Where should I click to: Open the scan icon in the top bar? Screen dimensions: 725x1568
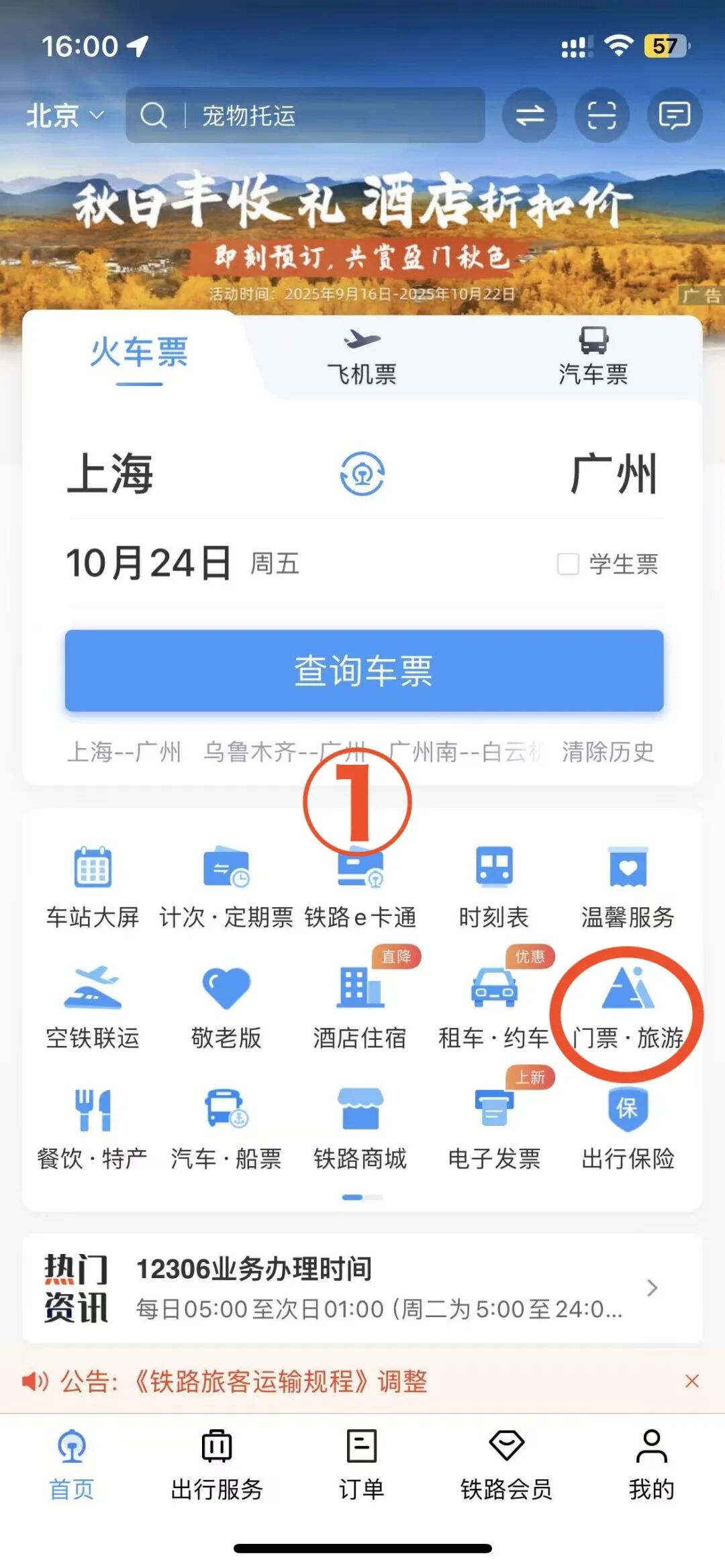[601, 115]
